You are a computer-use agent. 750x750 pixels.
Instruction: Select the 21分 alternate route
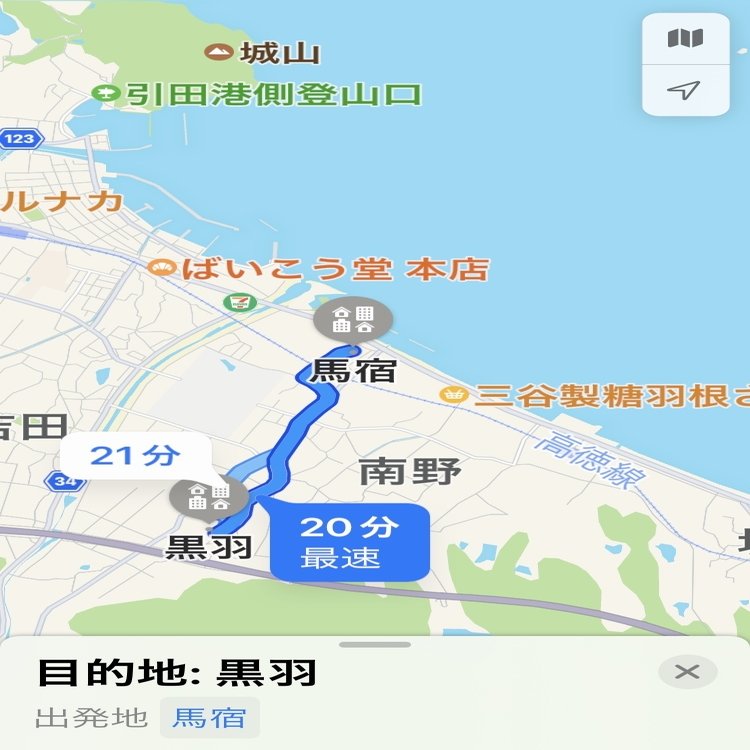135,457
